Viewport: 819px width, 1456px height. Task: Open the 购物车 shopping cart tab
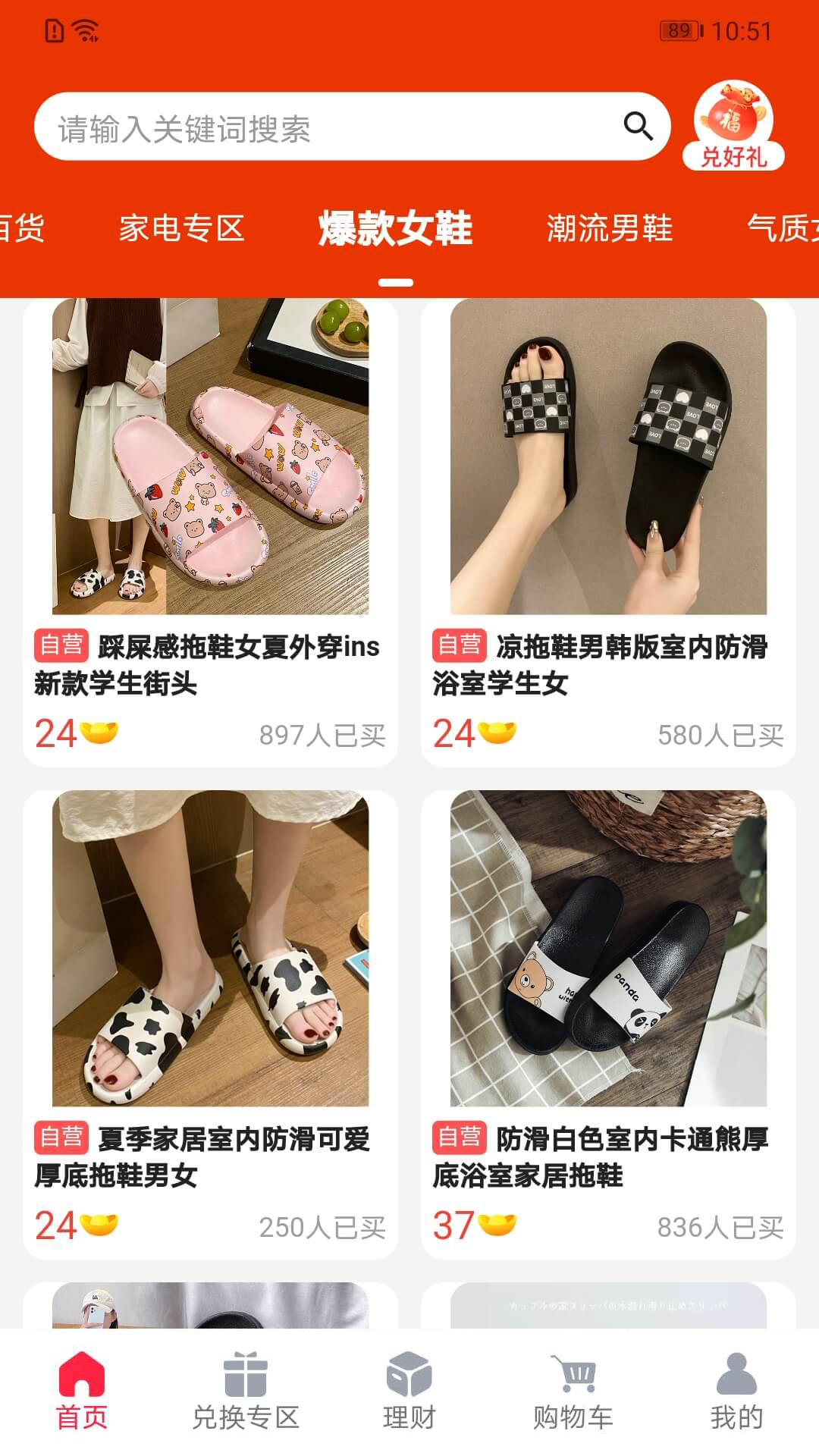[x=573, y=1392]
